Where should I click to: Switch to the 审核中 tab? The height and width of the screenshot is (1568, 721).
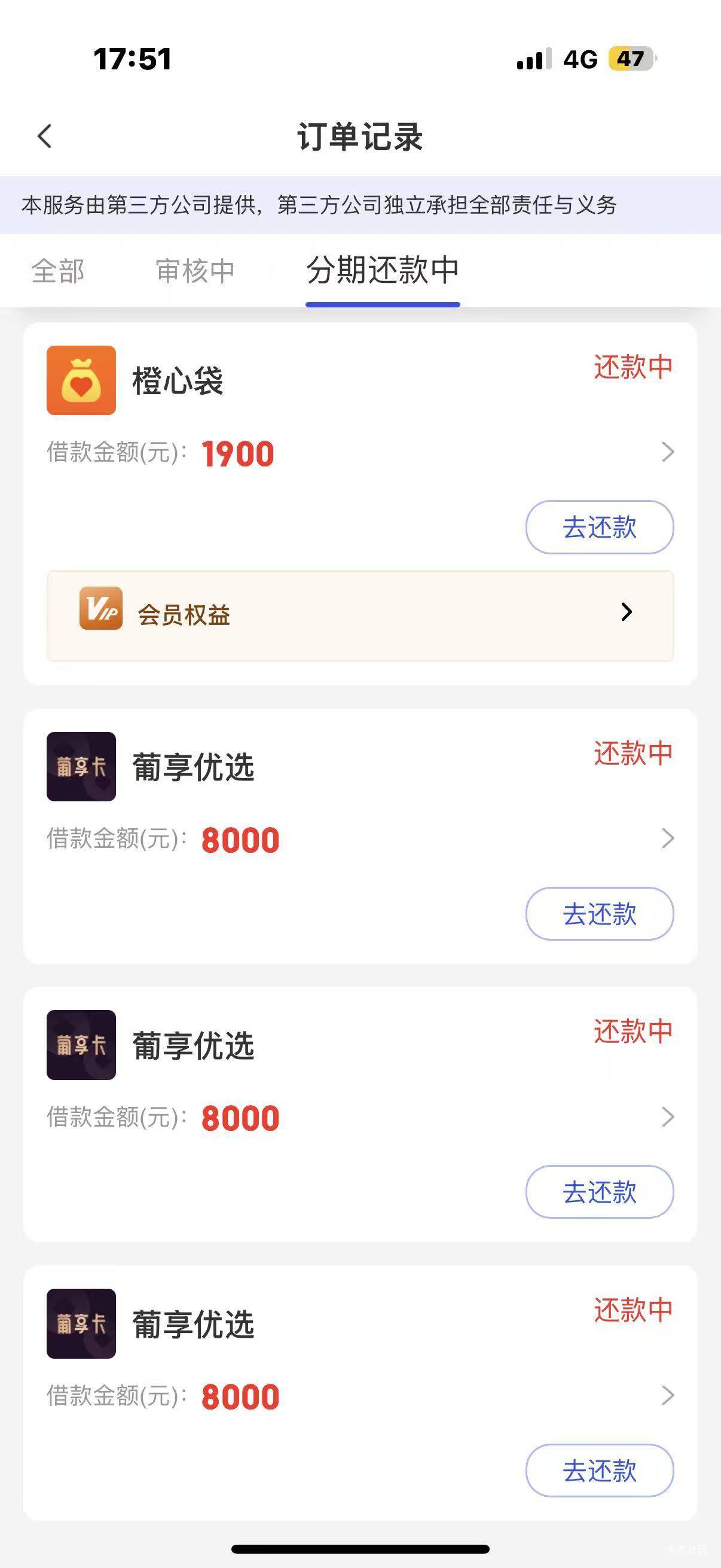point(195,271)
